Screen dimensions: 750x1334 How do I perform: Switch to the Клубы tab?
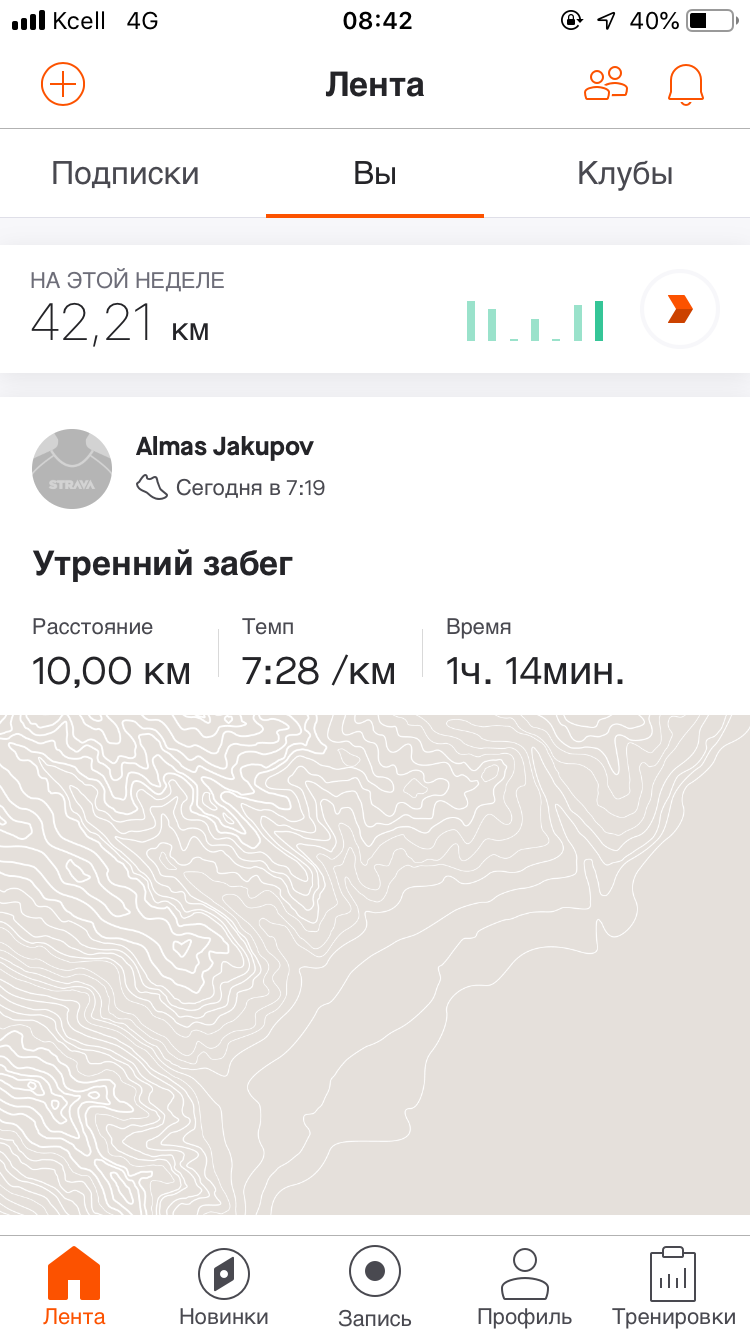click(625, 174)
